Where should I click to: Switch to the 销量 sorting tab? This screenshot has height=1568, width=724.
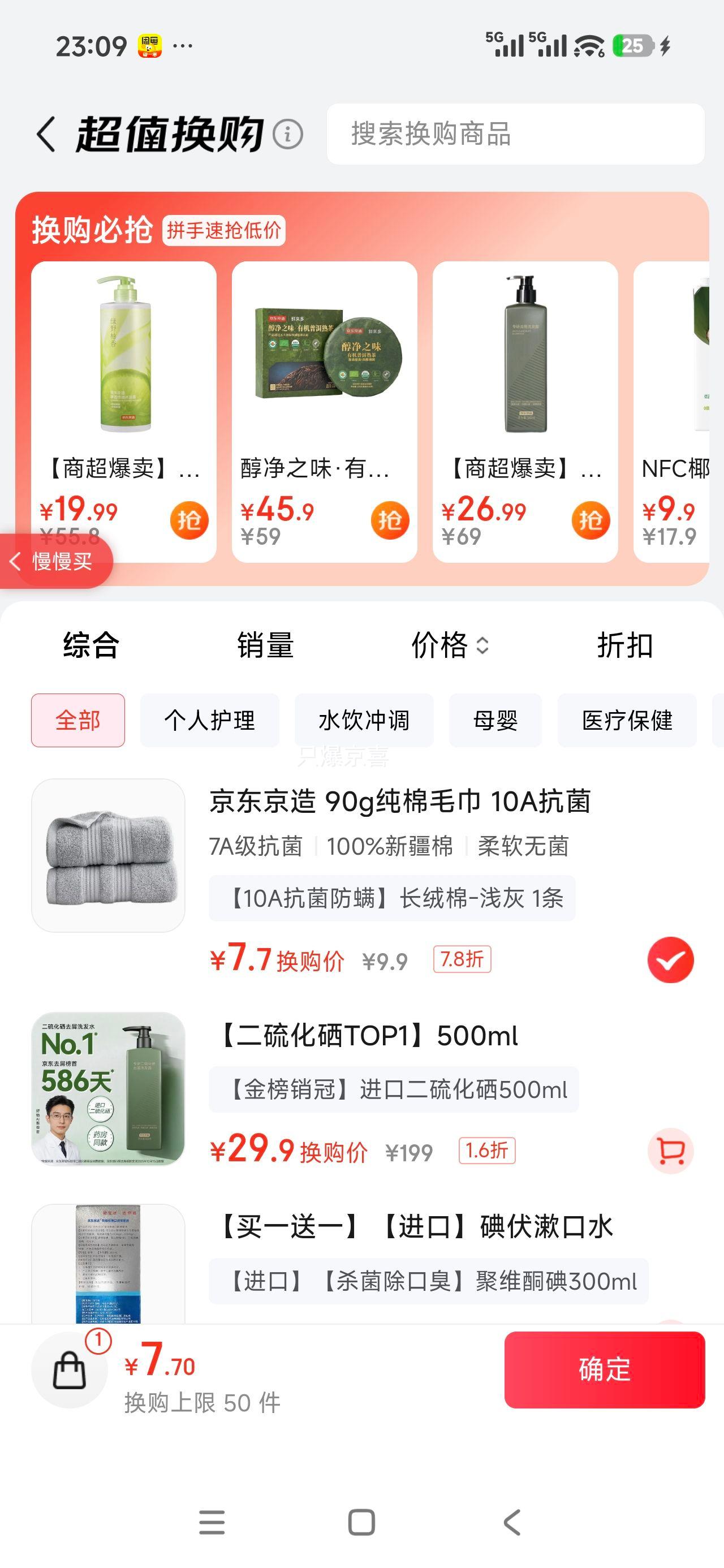point(264,648)
